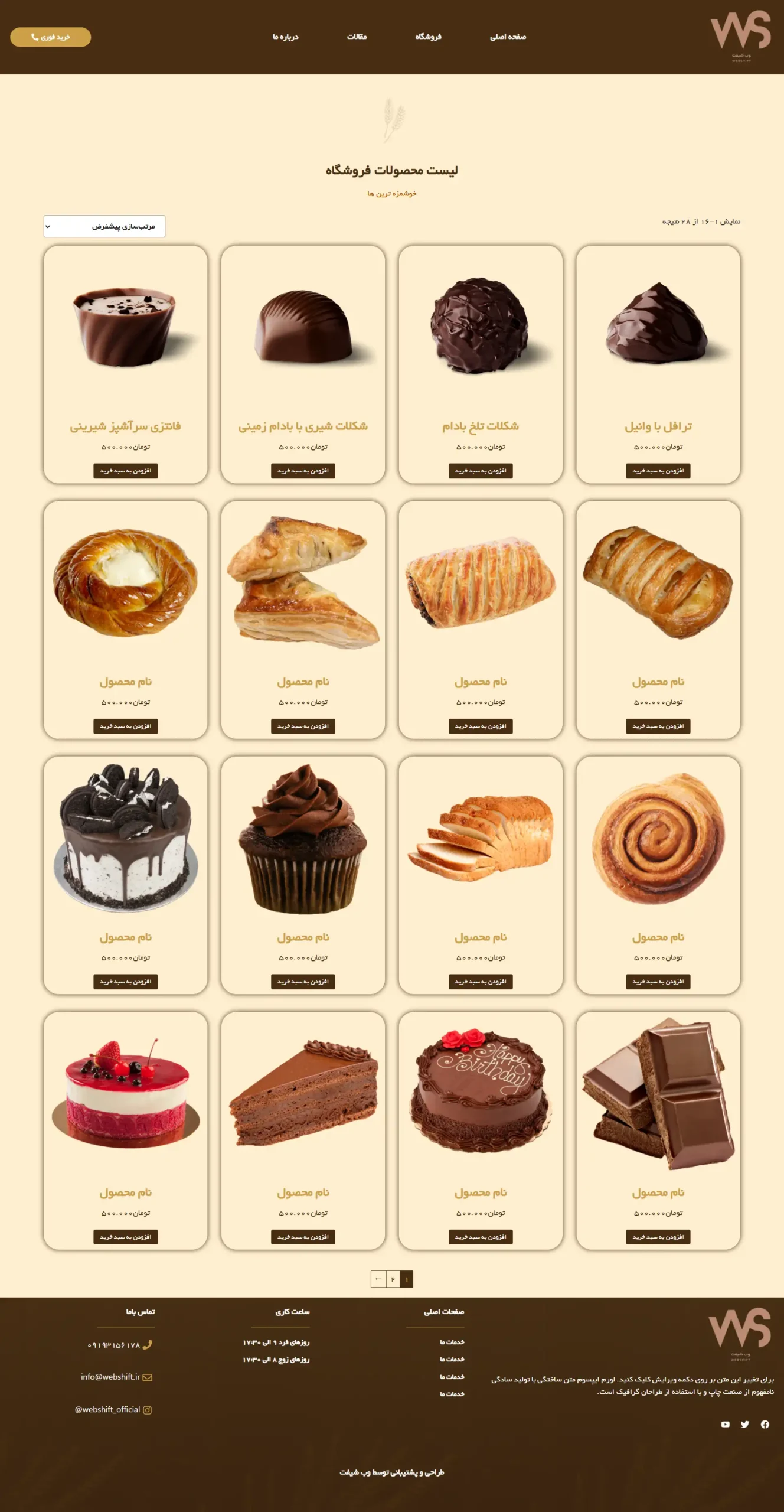Add فانتزی سرآشپز شیرینی to cart

[x=125, y=471]
